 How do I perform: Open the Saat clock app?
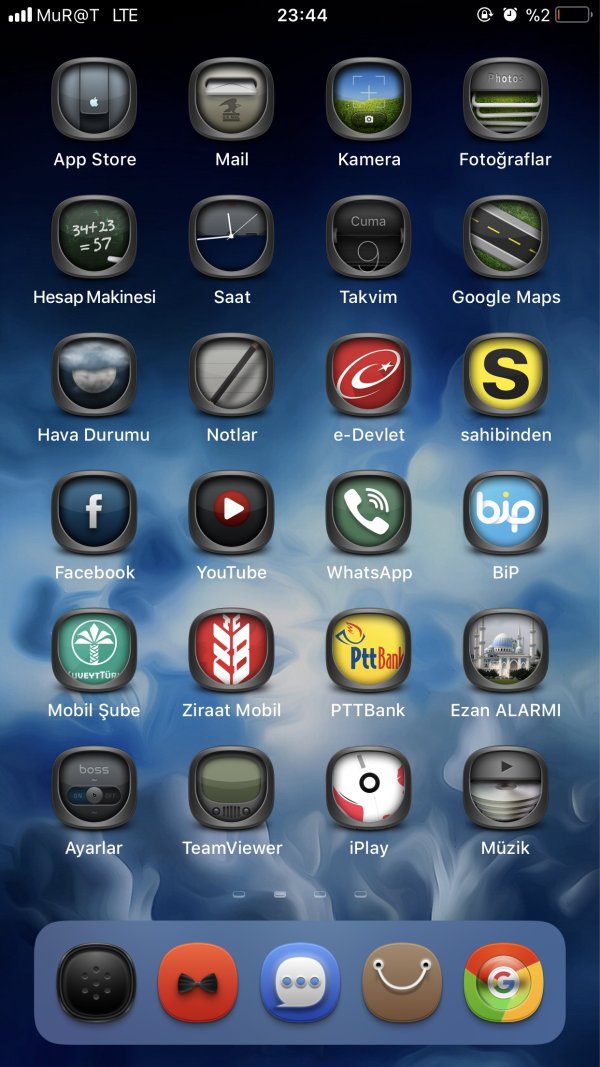(231, 236)
